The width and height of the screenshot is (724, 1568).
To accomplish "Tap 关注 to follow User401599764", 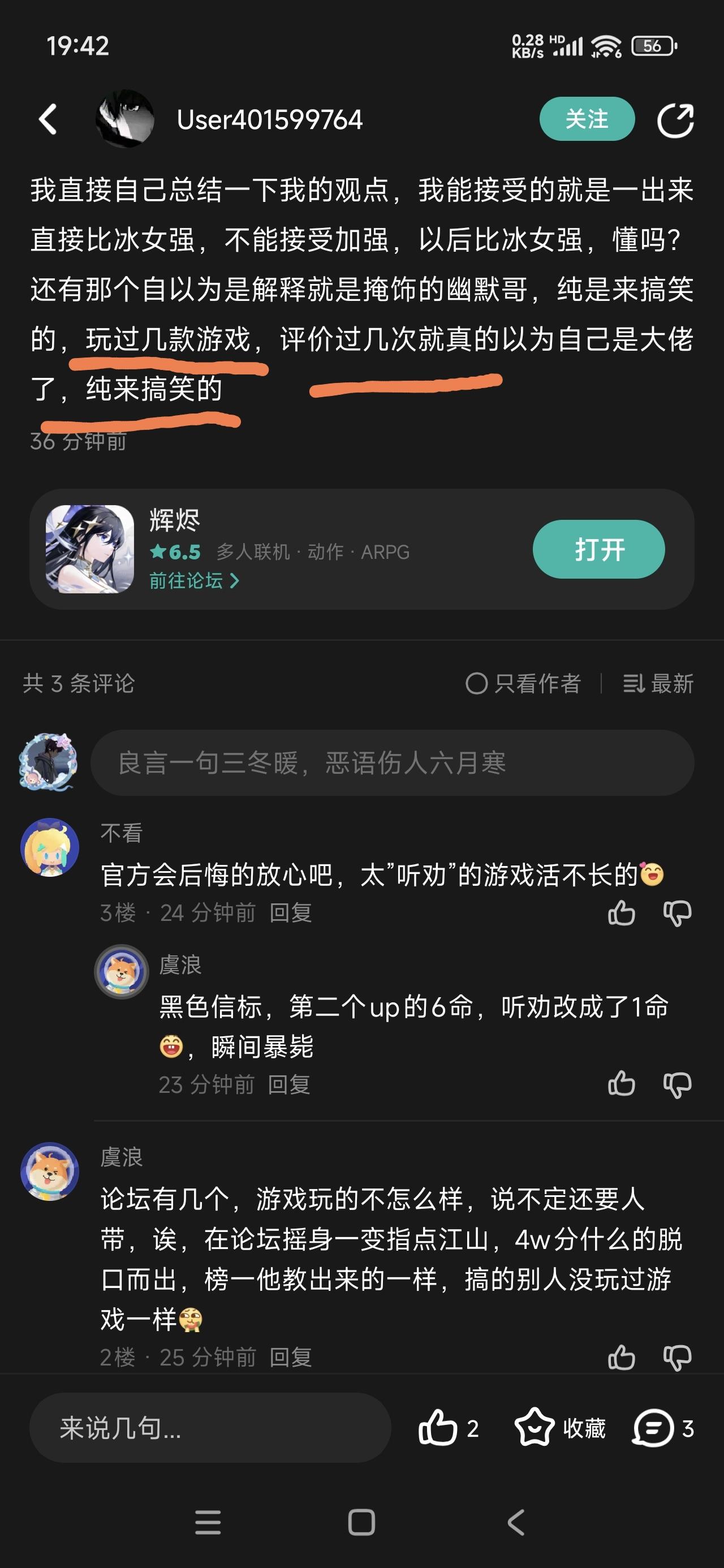I will [x=587, y=120].
